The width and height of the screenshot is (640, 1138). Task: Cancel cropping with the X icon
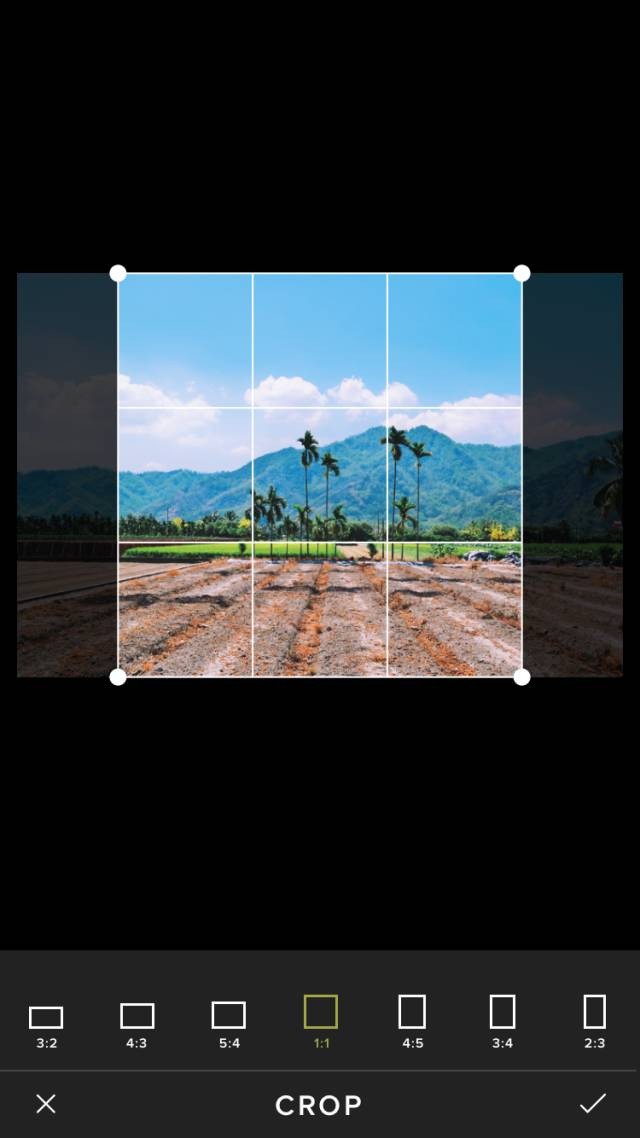coord(46,1104)
